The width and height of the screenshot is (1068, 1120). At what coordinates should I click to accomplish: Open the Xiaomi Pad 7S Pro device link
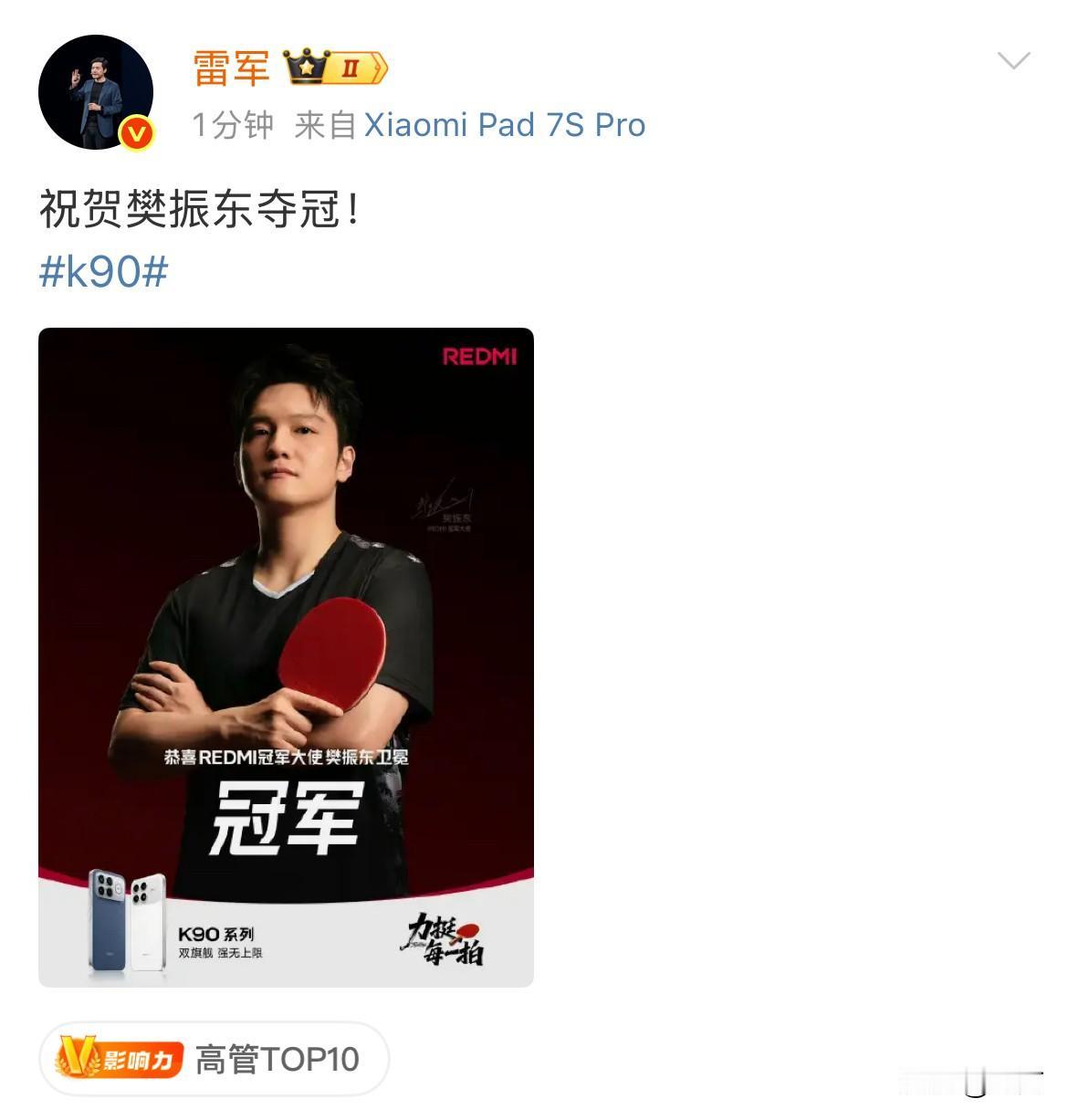pos(504,124)
